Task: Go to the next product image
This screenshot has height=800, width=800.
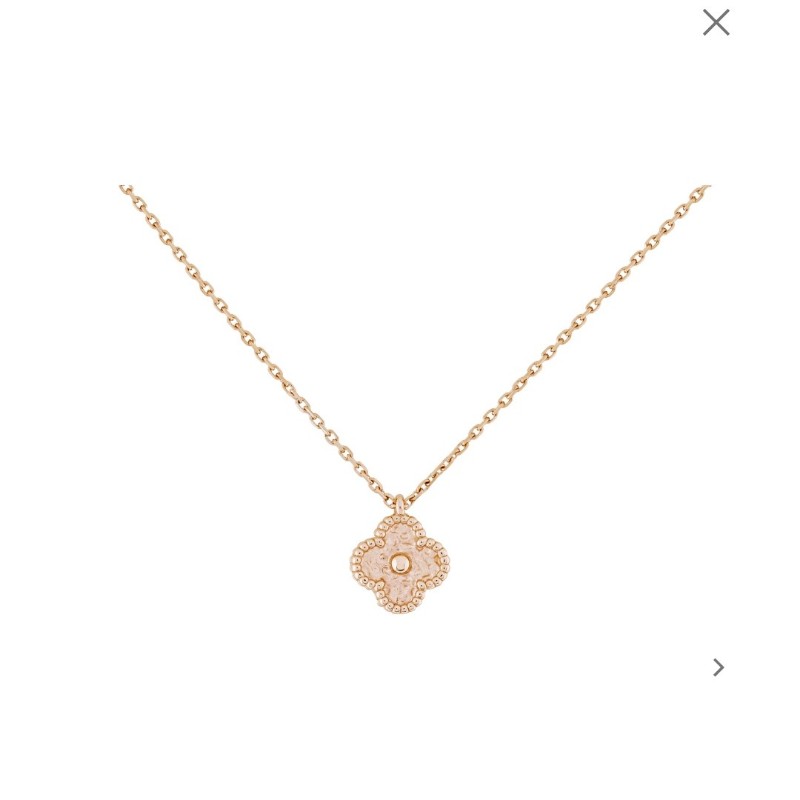Action: pos(718,667)
